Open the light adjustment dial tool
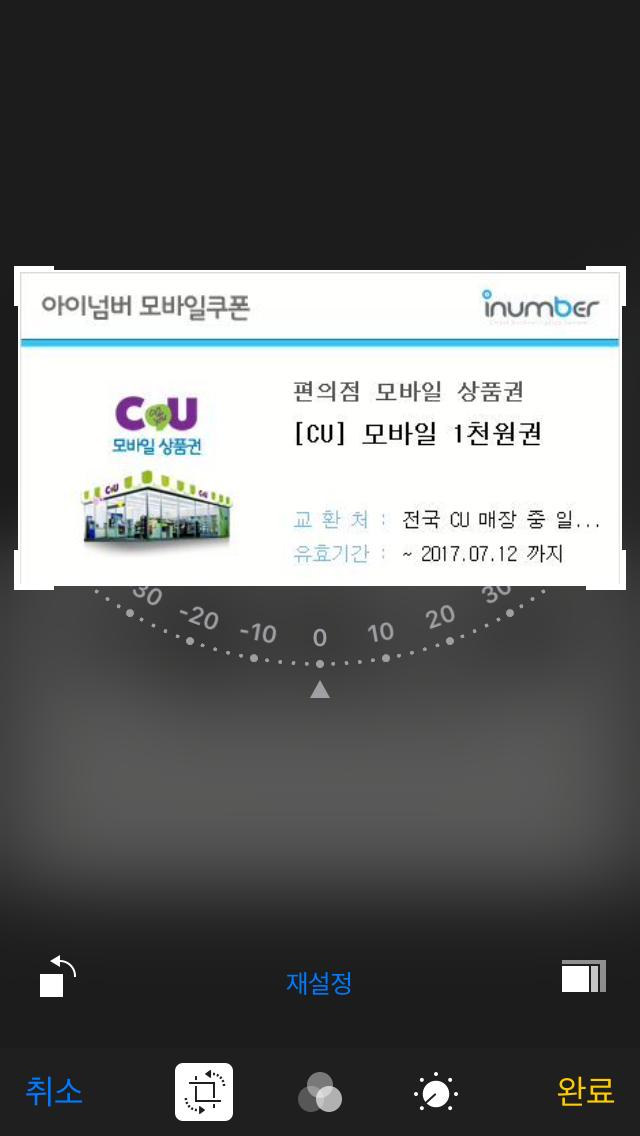Viewport: 640px width, 1136px height. pos(436,1093)
